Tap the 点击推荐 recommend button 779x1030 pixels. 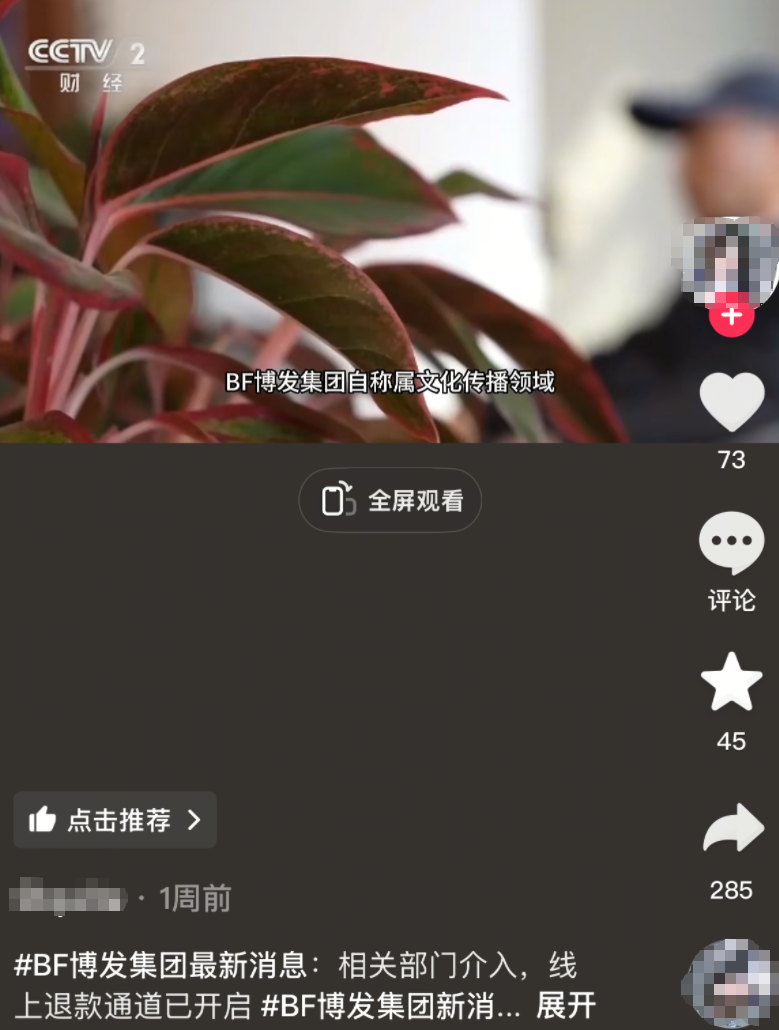(115, 820)
